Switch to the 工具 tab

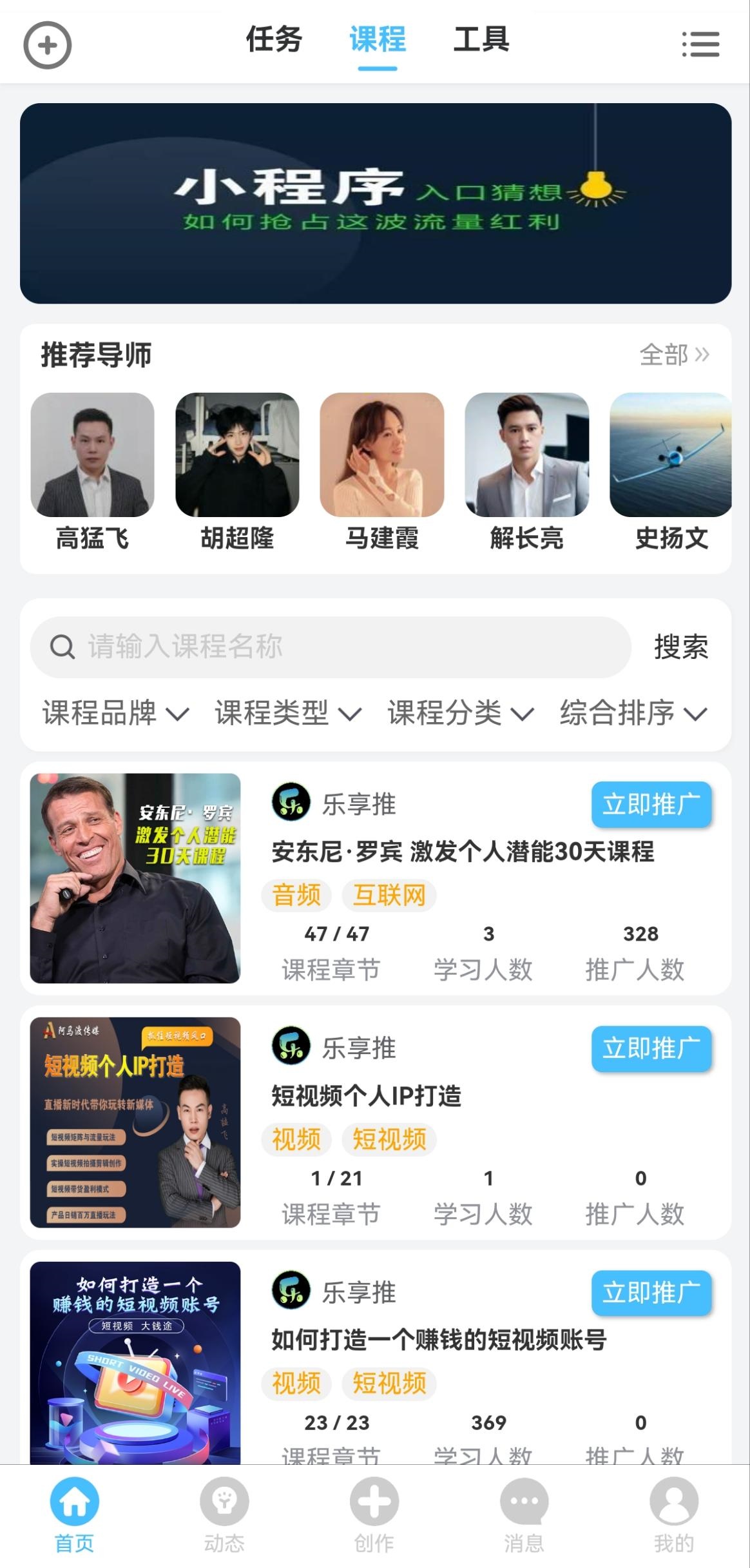481,40
